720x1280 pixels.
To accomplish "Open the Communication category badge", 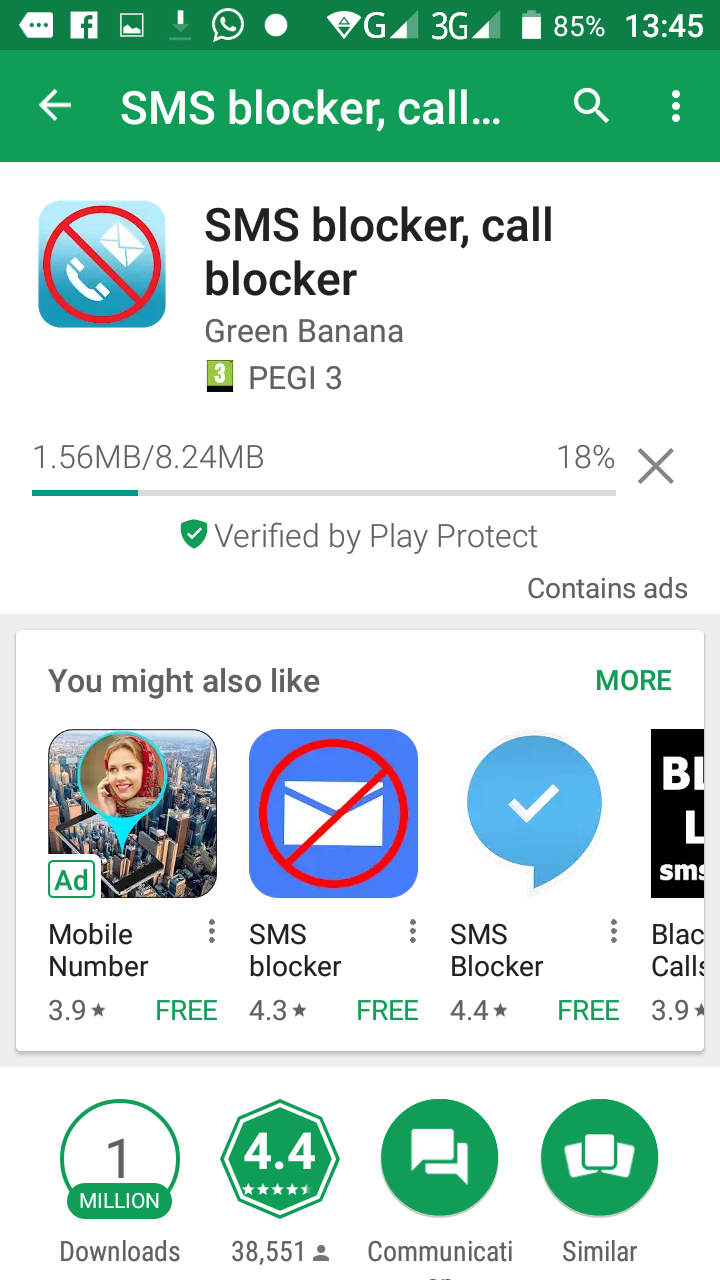I will [x=440, y=1158].
